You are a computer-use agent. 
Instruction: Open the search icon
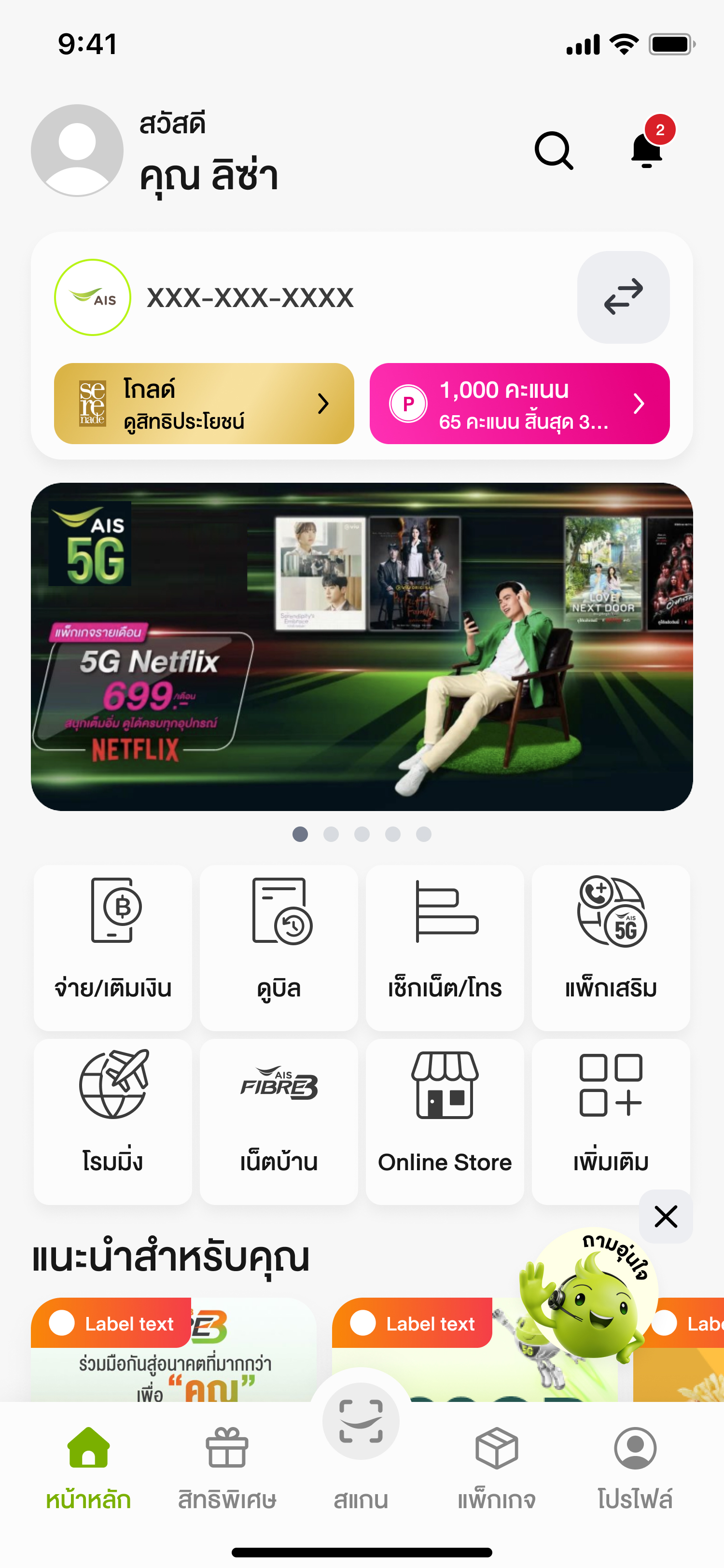[x=553, y=150]
